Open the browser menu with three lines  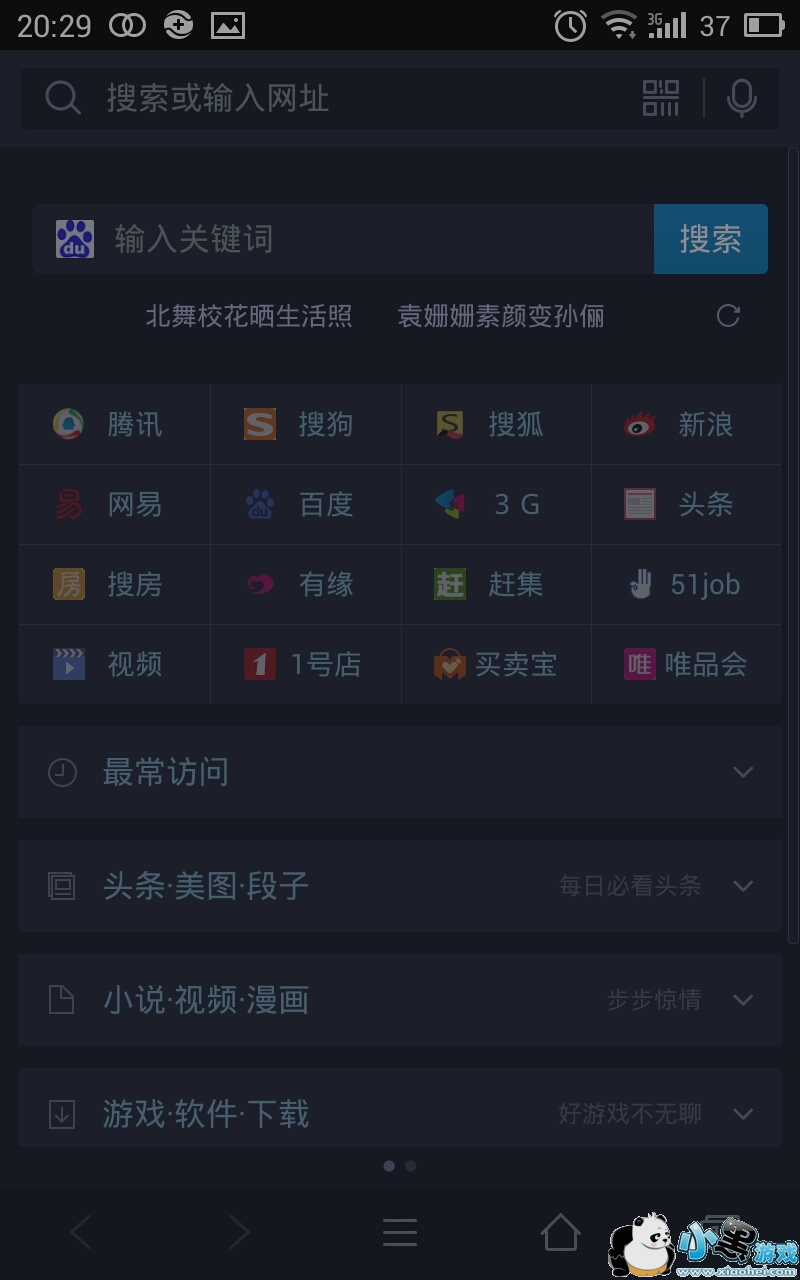(x=400, y=1232)
